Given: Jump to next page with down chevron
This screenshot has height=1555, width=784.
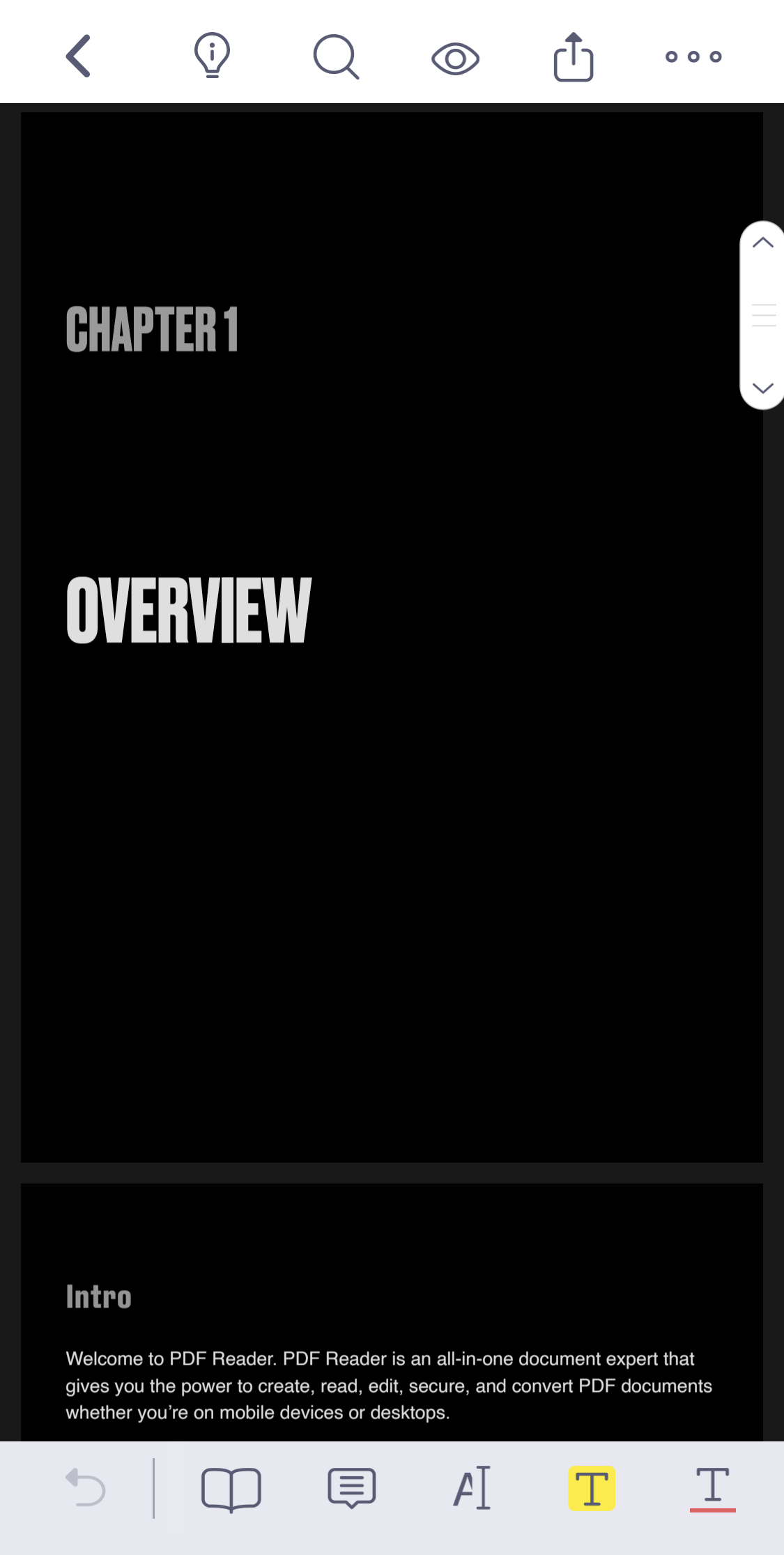Looking at the screenshot, I should 763,388.
